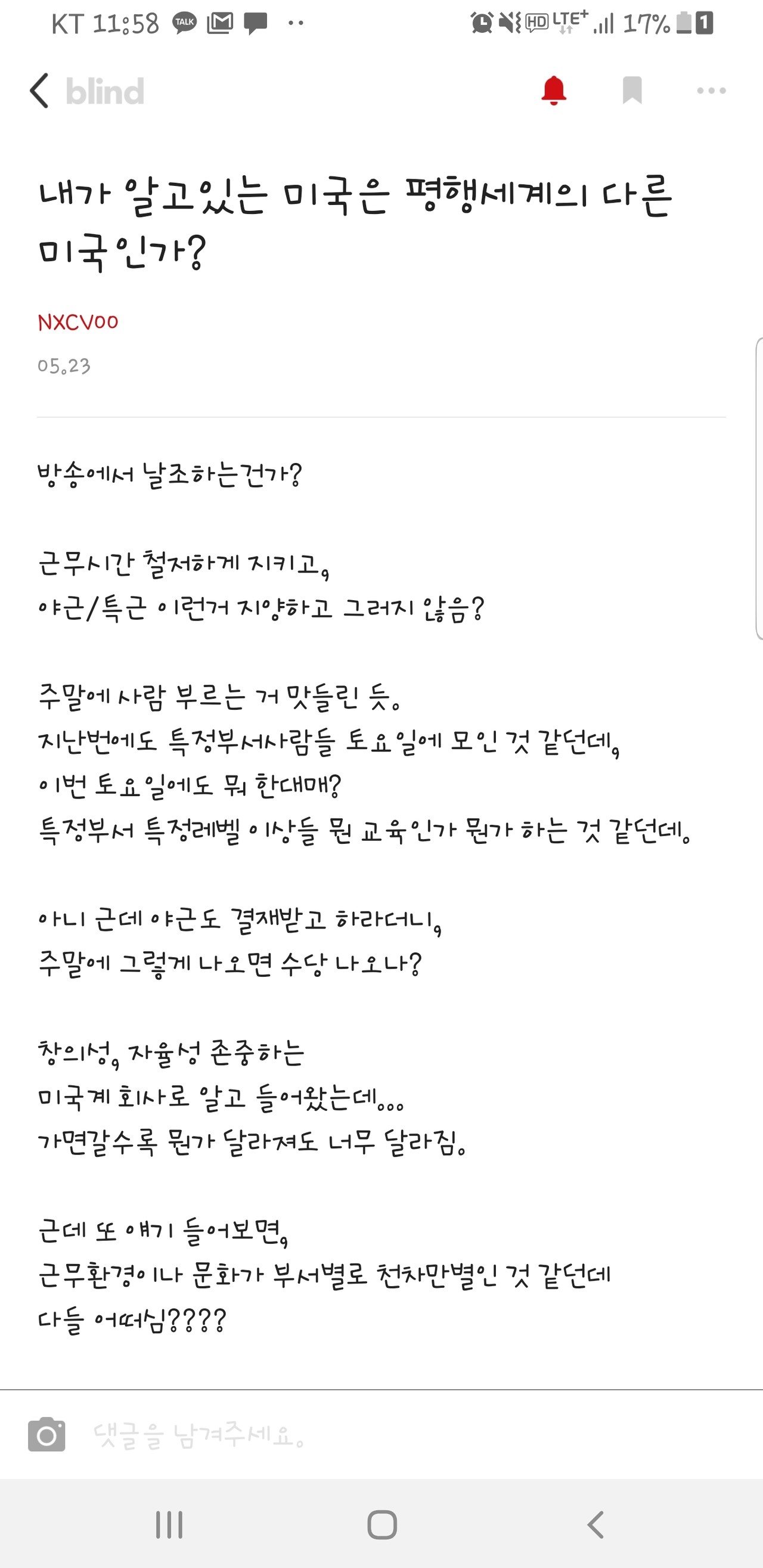Image resolution: width=763 pixels, height=1568 pixels.
Task: Go back using the top-left chevron arrow
Action: tap(40, 90)
